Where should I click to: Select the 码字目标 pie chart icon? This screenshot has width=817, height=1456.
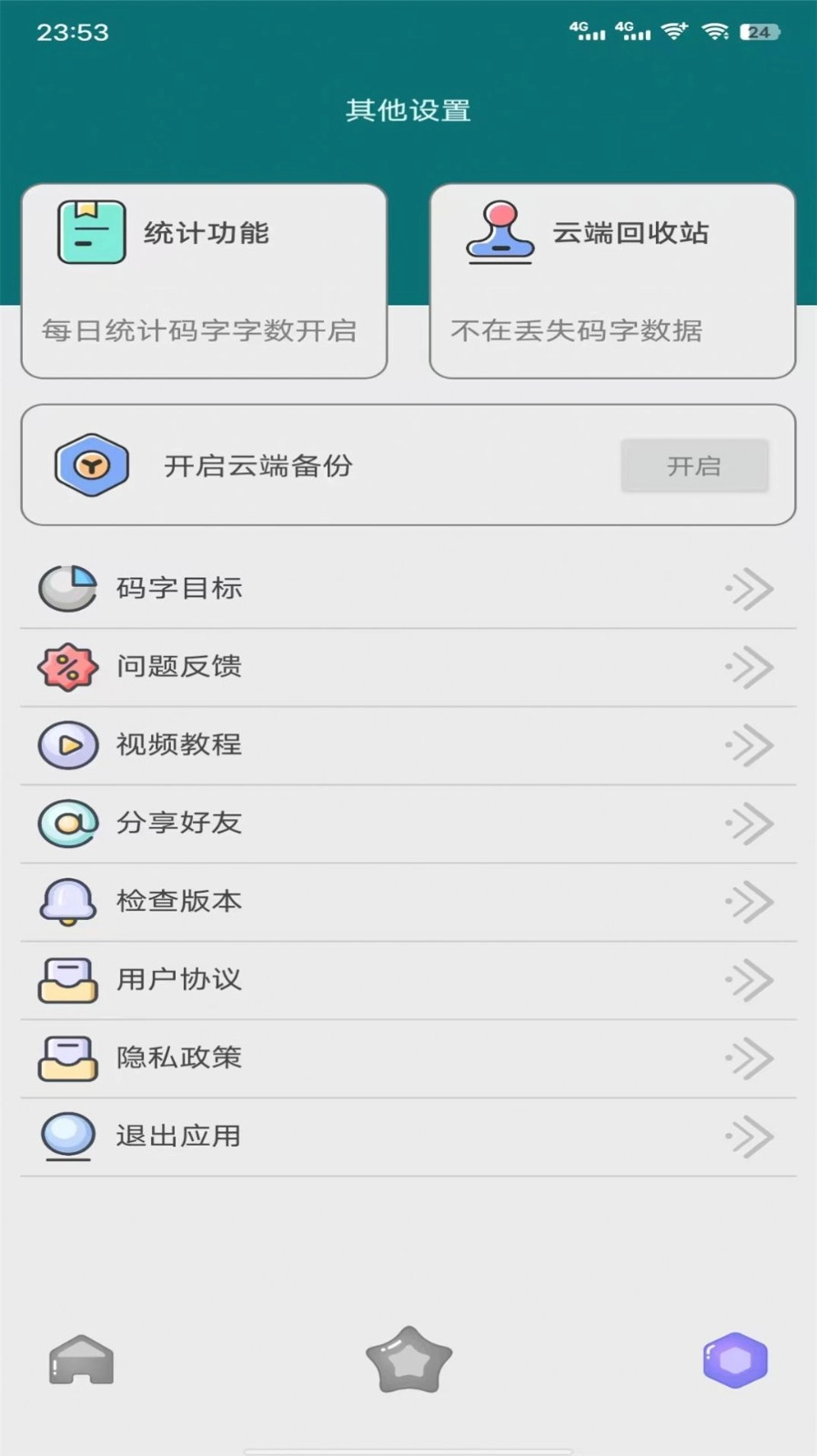pos(67,588)
